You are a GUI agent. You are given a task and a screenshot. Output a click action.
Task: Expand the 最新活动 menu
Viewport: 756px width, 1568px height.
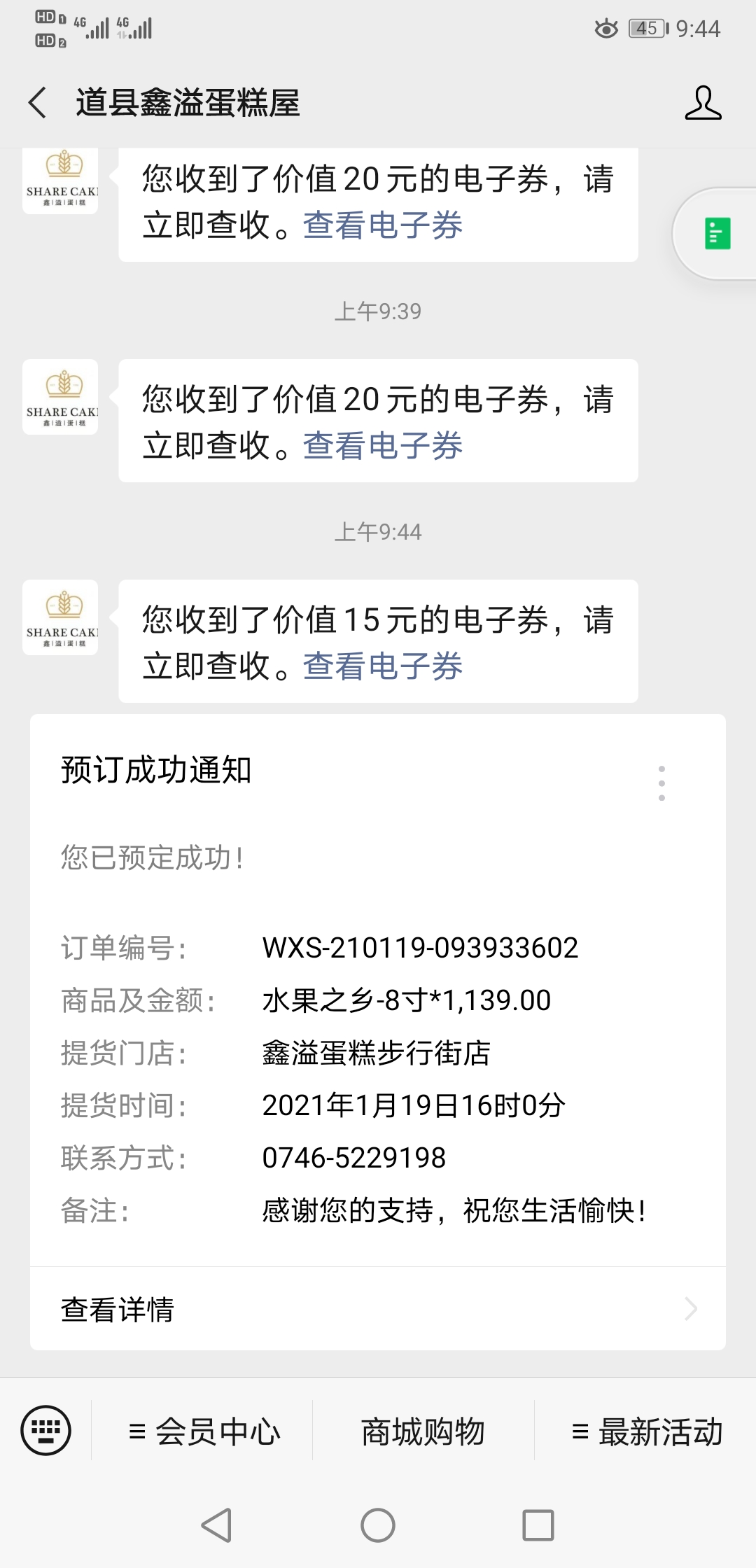[x=645, y=1431]
